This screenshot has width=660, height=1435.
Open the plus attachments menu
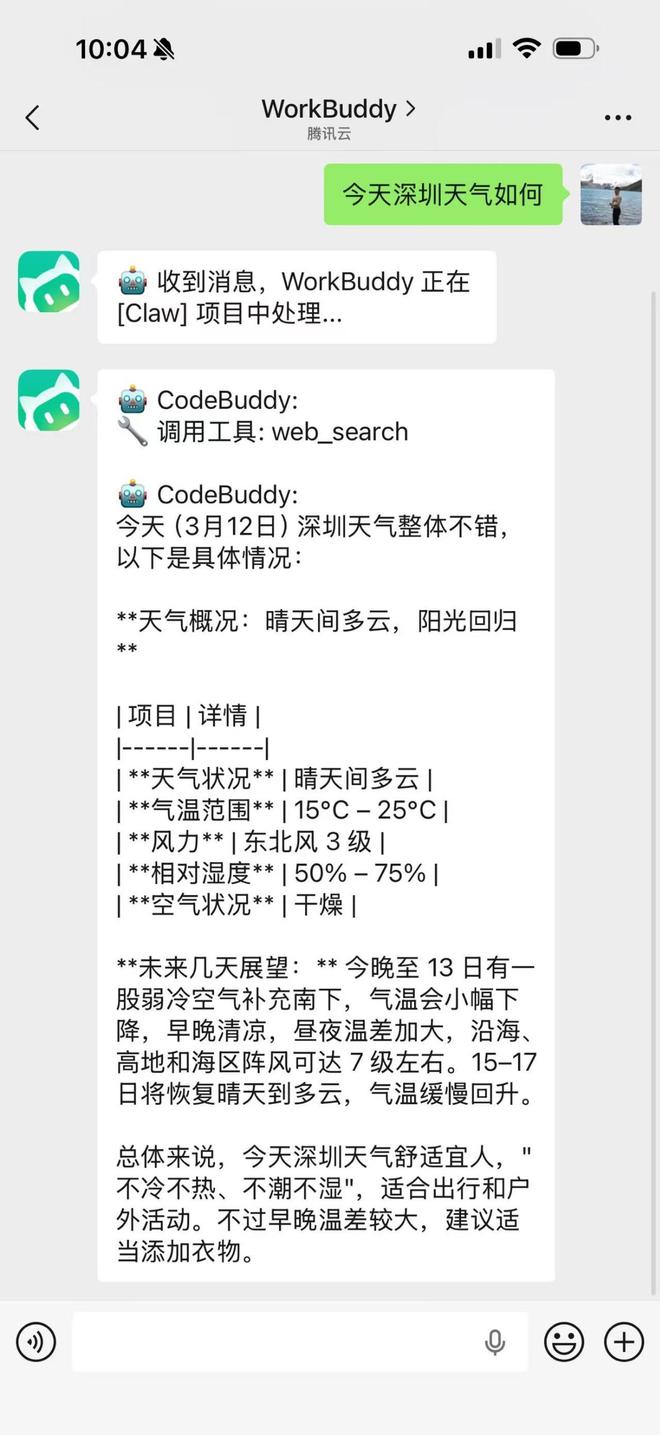click(x=624, y=1341)
